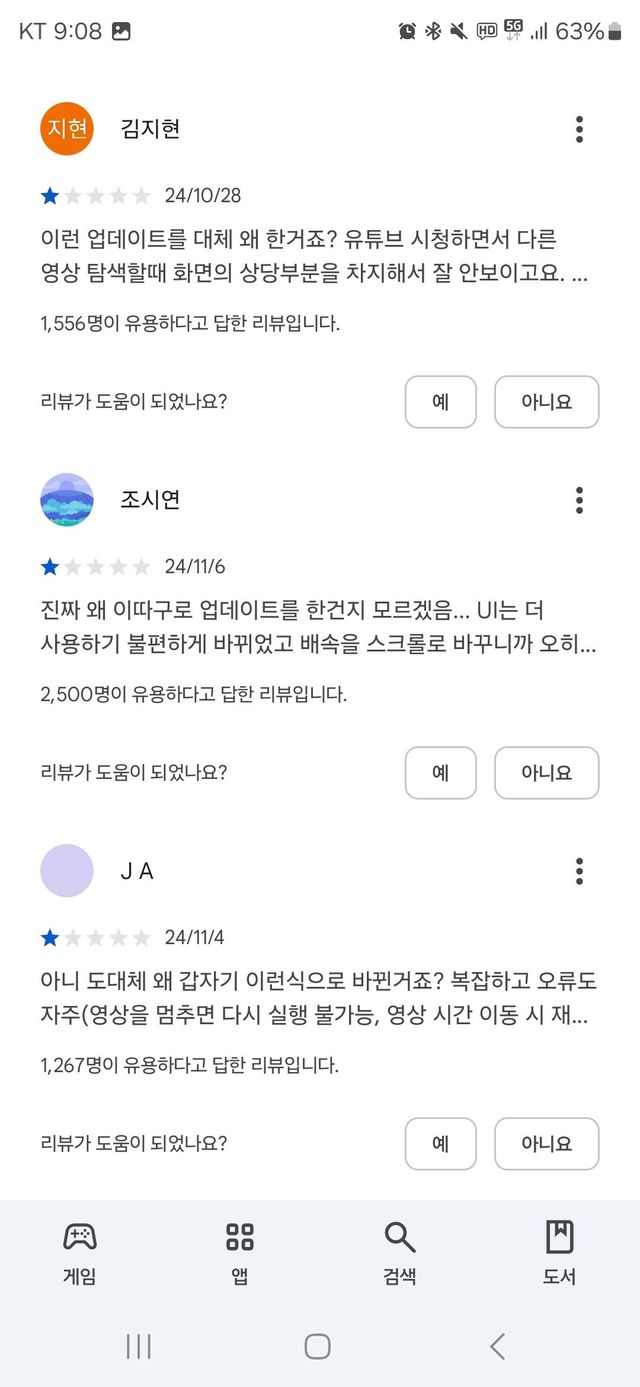
Task: Open overflow menu on 조시연's review
Action: click(x=579, y=500)
